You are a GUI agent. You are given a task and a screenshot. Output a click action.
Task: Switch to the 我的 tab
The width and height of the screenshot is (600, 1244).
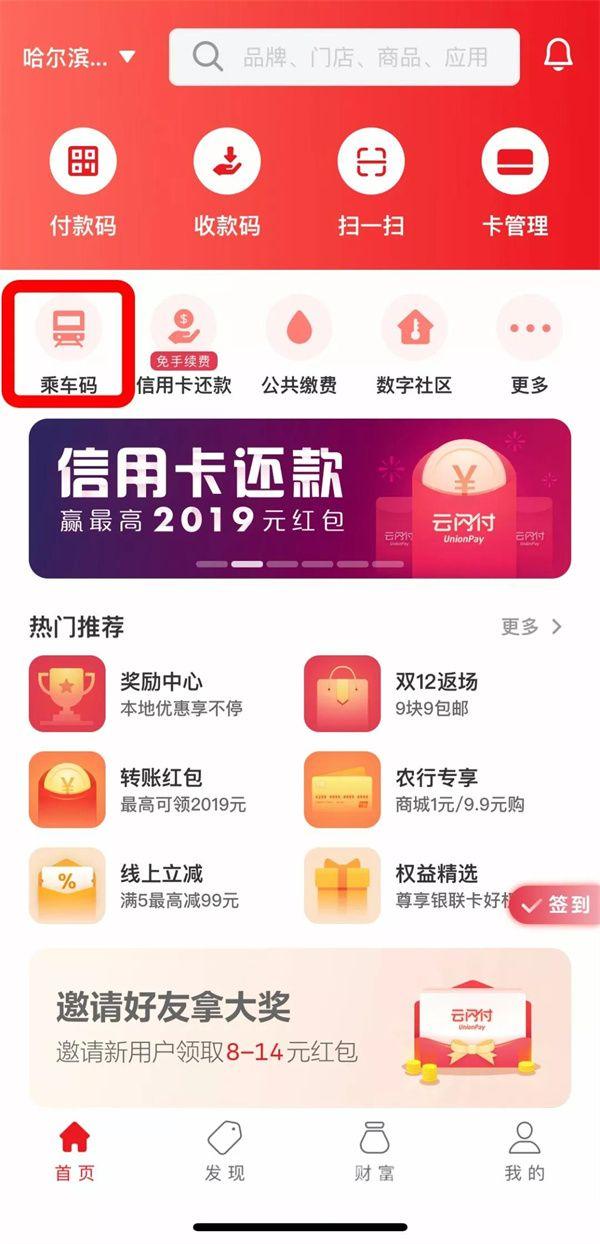(x=525, y=1152)
